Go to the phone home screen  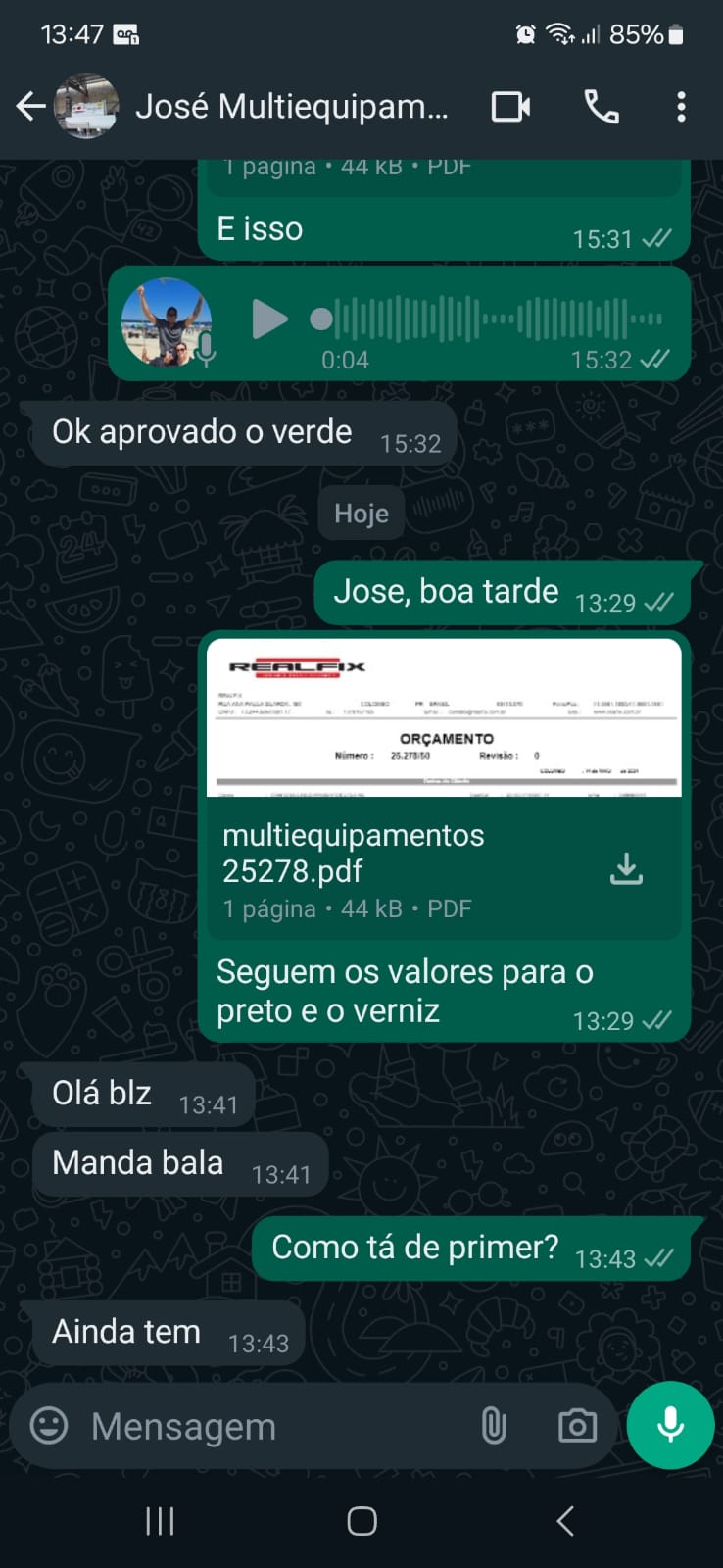tap(361, 1521)
